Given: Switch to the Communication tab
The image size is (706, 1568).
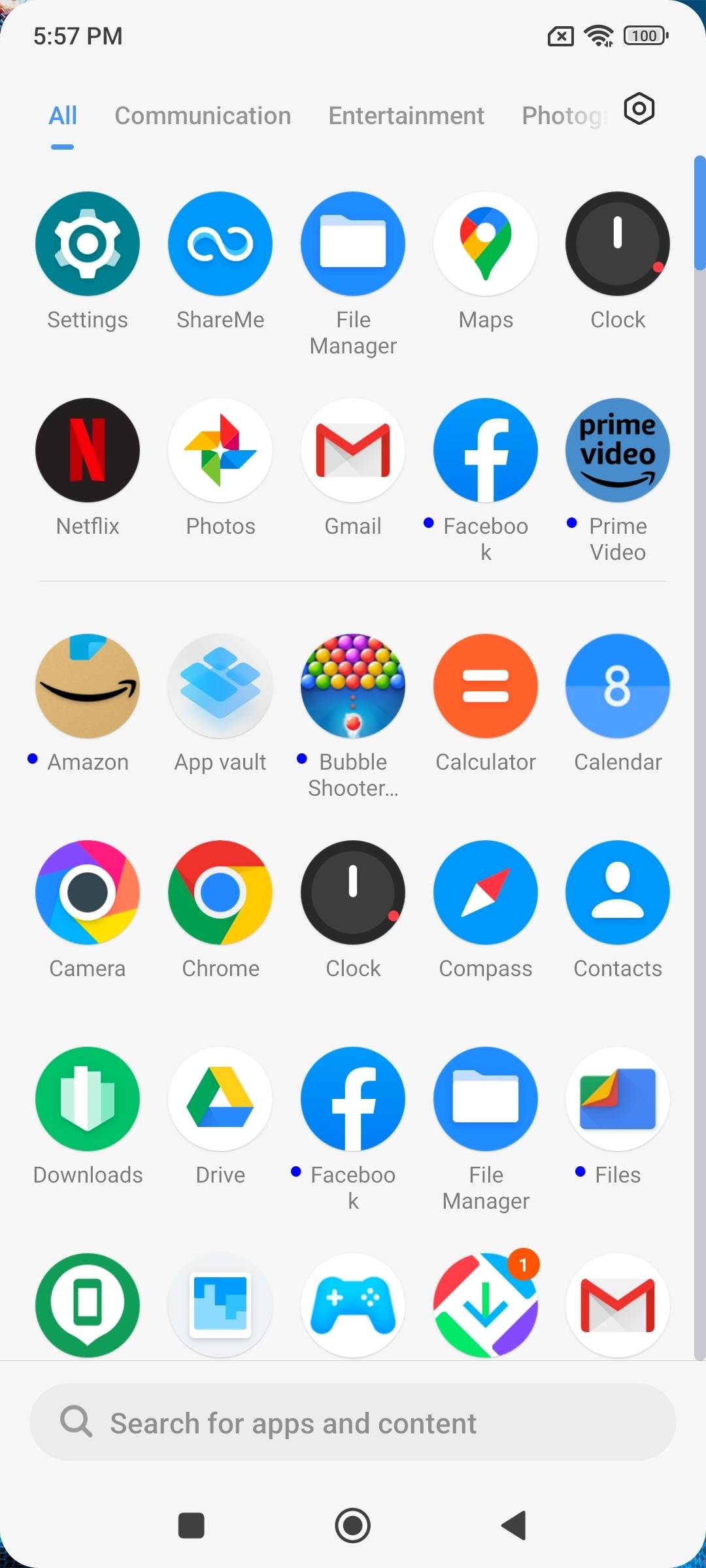Looking at the screenshot, I should (x=203, y=116).
